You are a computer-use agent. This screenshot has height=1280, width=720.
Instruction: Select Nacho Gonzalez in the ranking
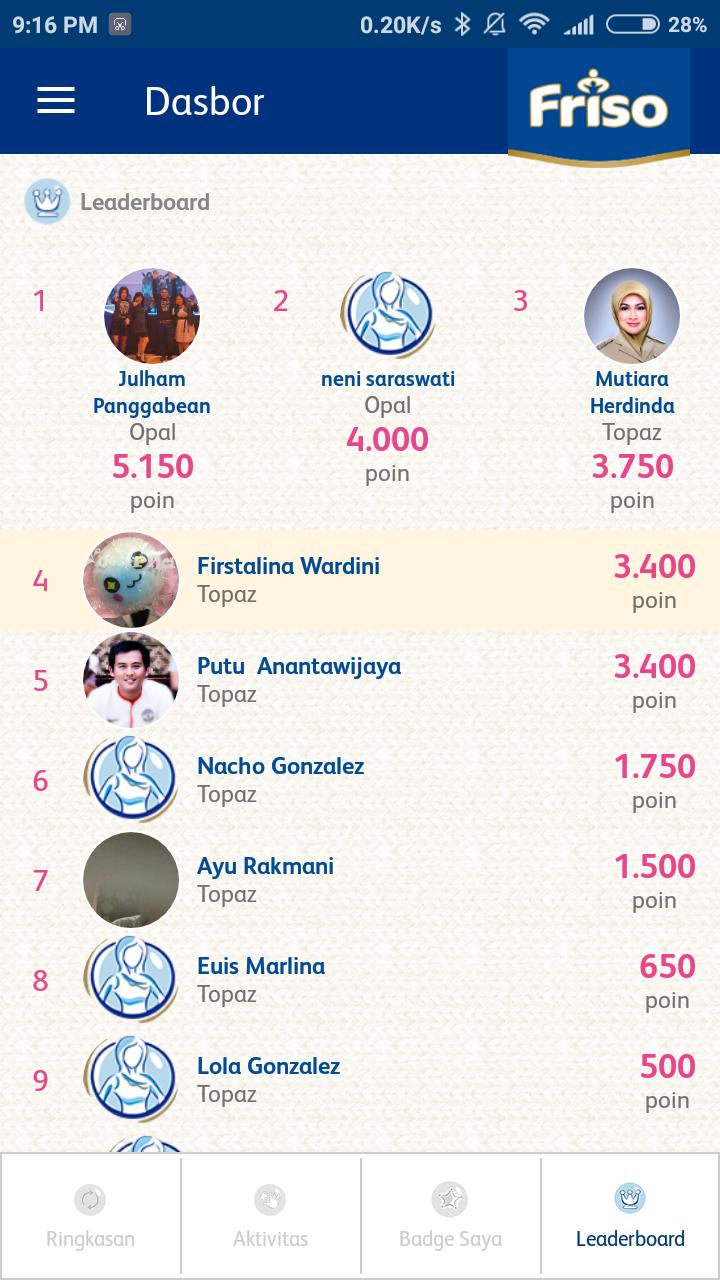click(x=360, y=780)
